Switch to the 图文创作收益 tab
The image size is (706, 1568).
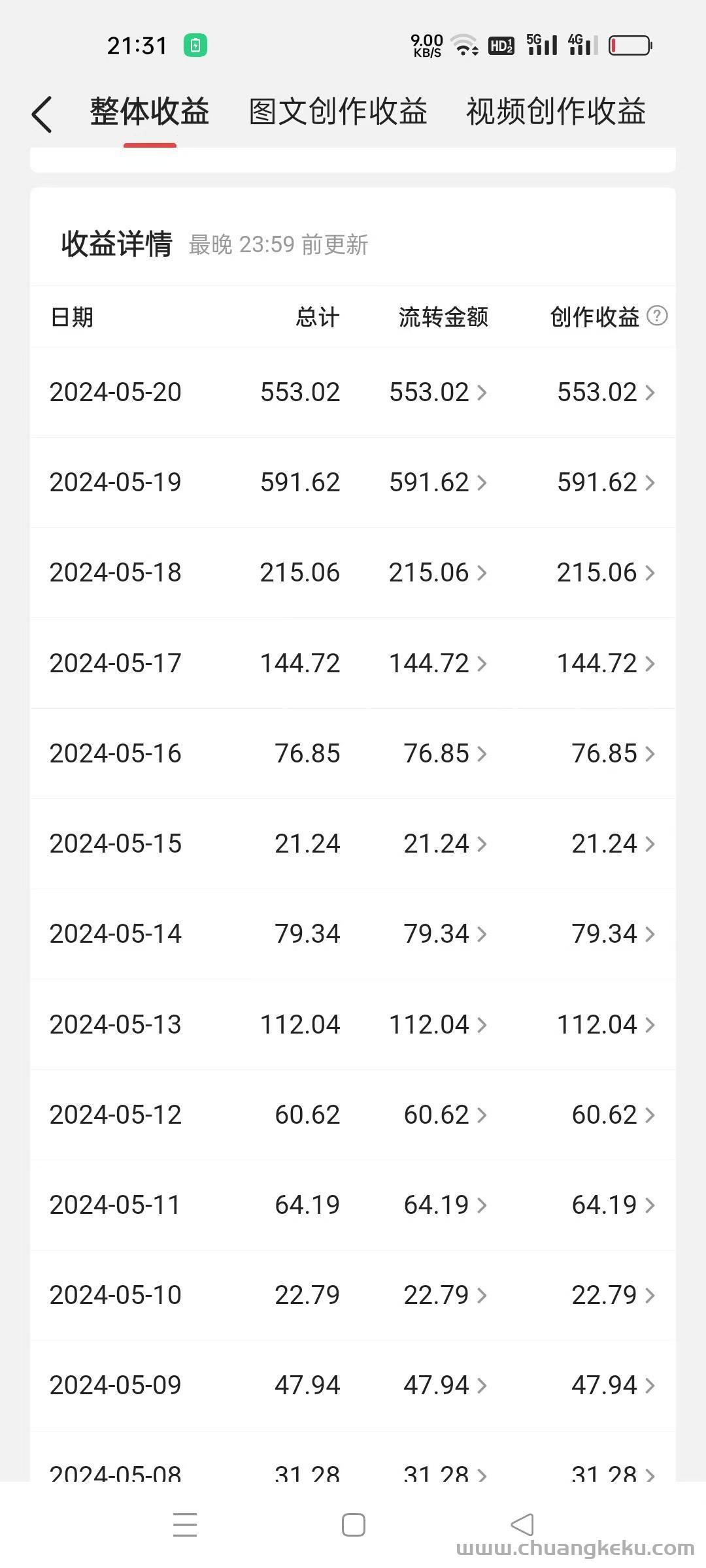click(x=338, y=111)
